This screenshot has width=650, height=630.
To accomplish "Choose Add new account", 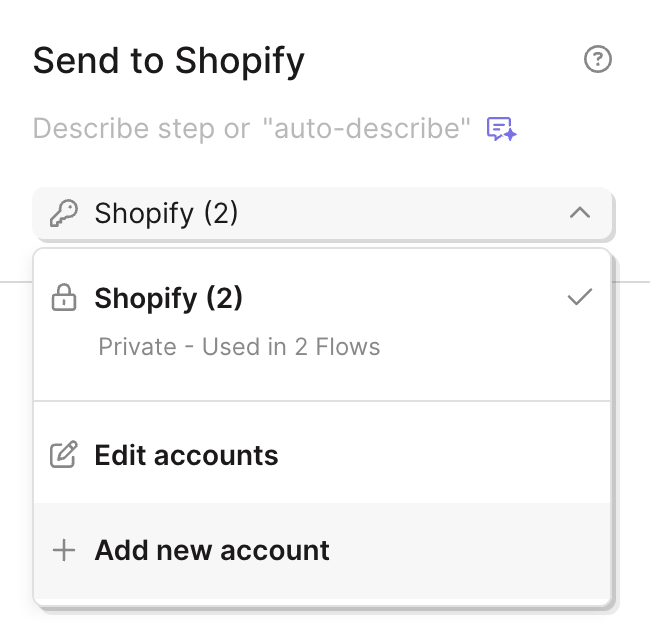I will coord(212,550).
